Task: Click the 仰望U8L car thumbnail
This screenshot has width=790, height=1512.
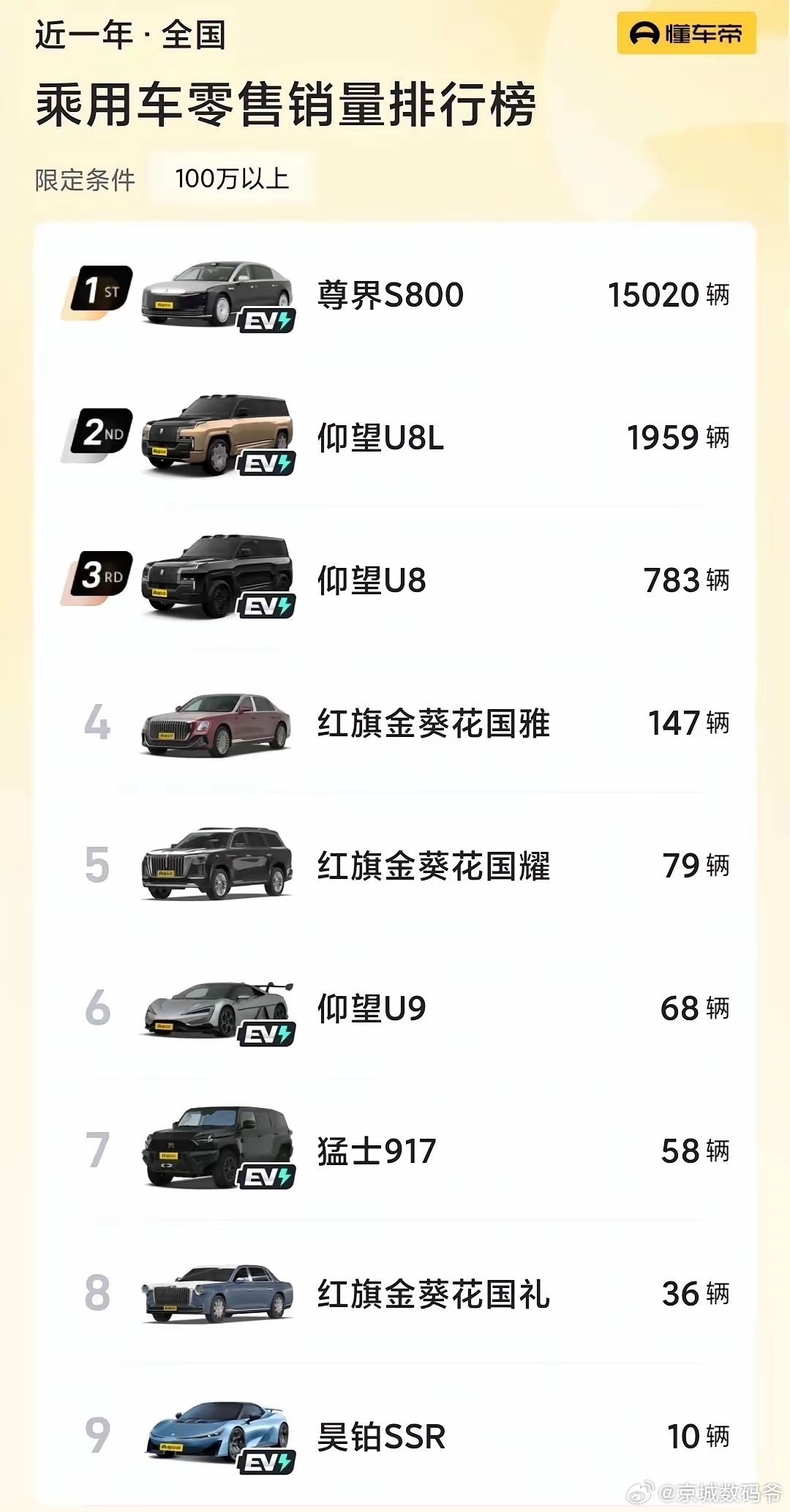Action: click(216, 432)
